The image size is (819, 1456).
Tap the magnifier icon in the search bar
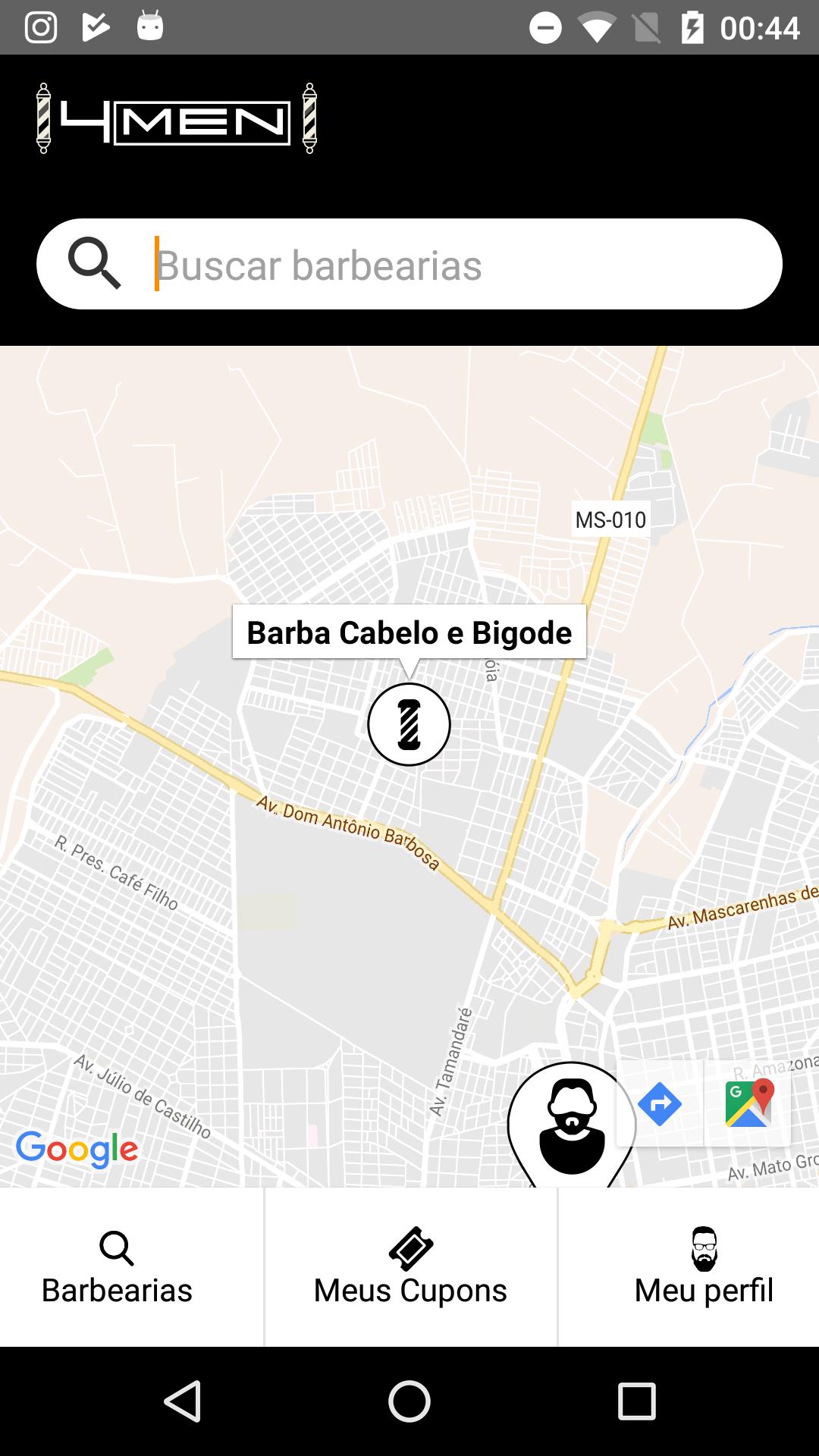95,264
